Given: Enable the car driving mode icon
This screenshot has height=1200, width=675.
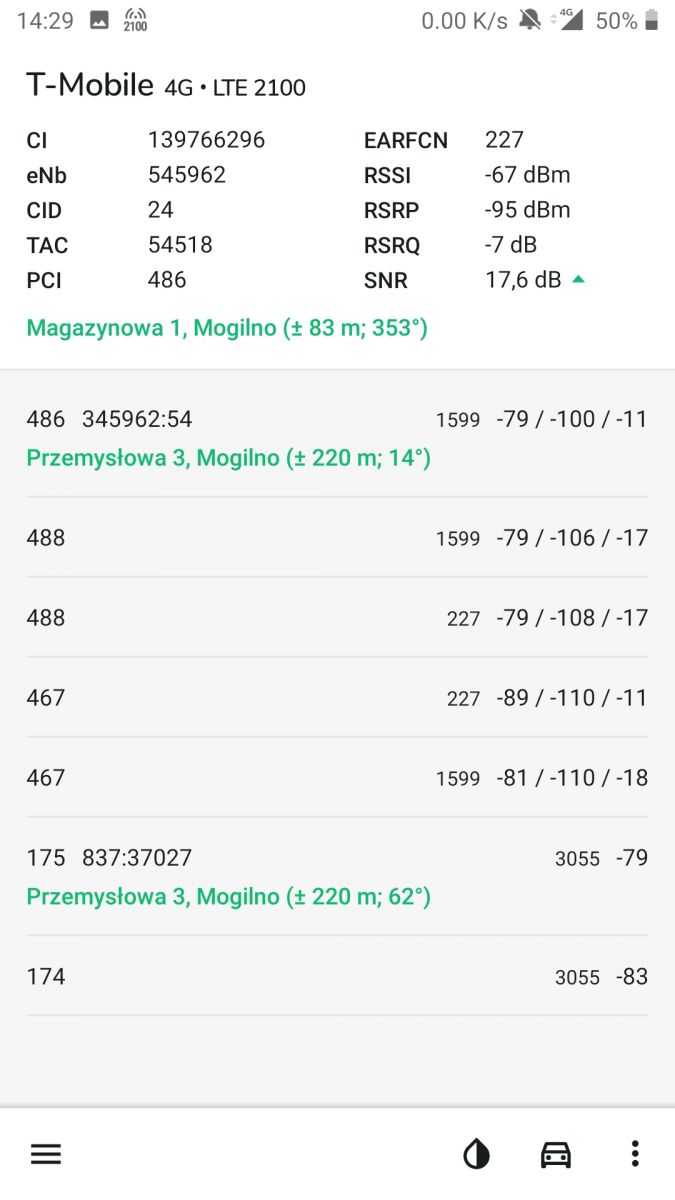Looking at the screenshot, I should point(556,1155).
